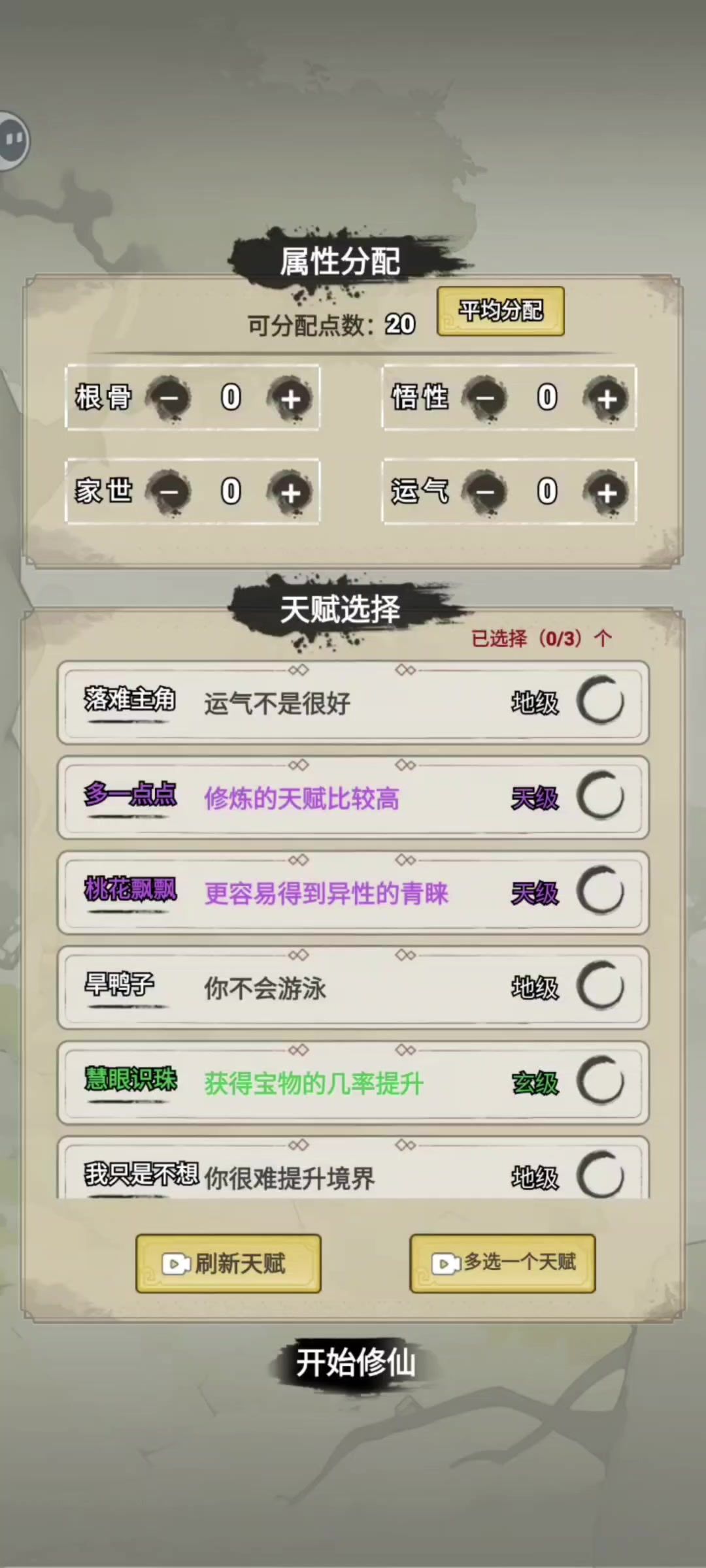Open the floating assistant bubble

click(x=13, y=140)
